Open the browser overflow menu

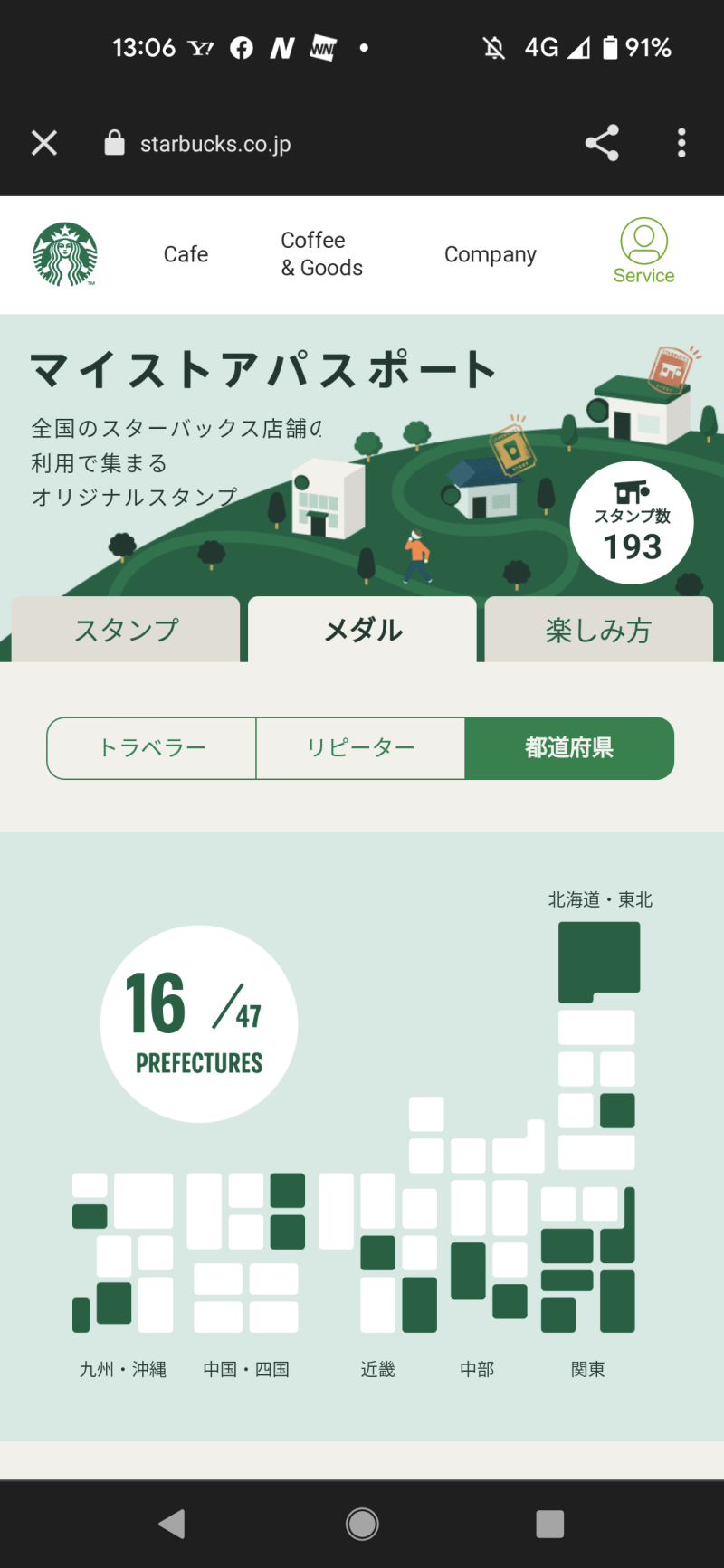point(681,143)
